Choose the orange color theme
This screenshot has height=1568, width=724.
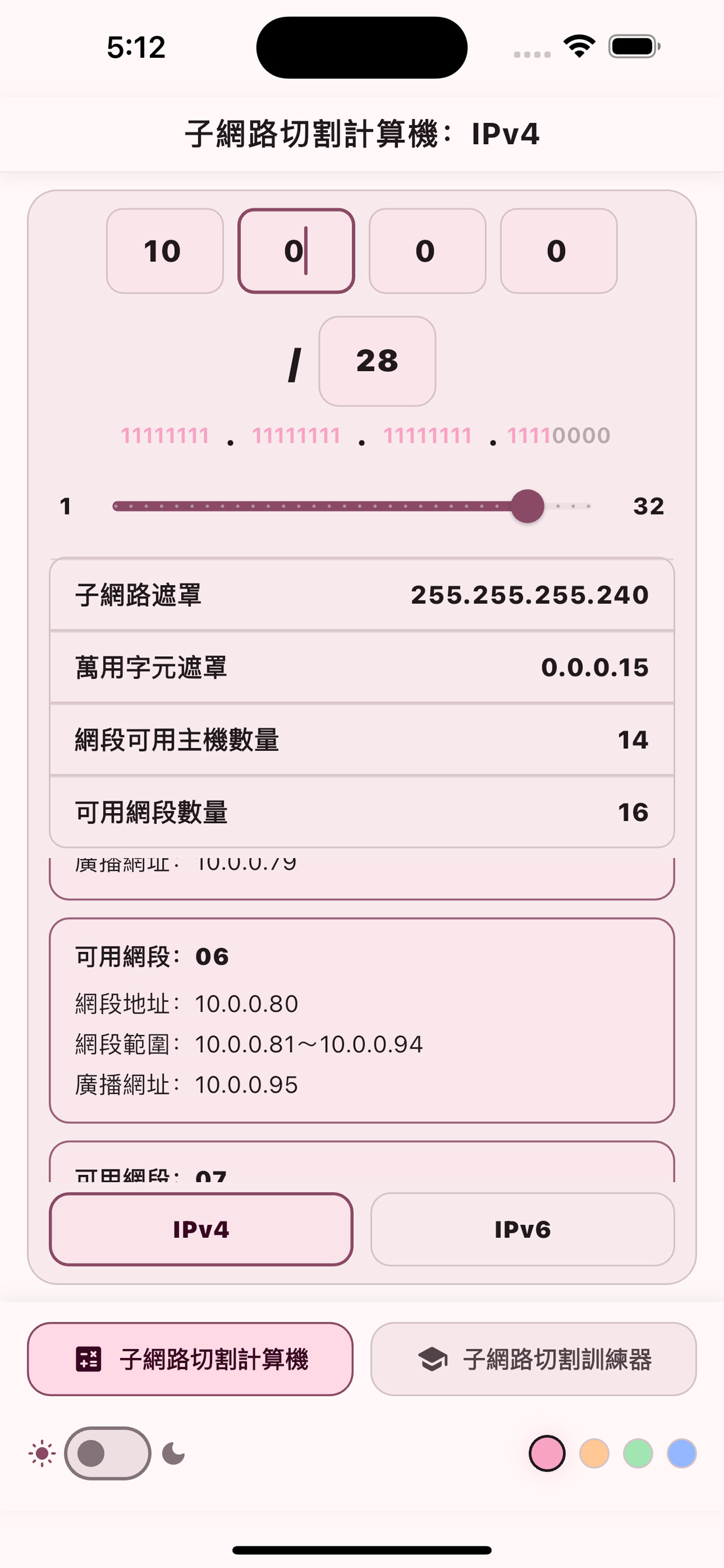[594, 1454]
